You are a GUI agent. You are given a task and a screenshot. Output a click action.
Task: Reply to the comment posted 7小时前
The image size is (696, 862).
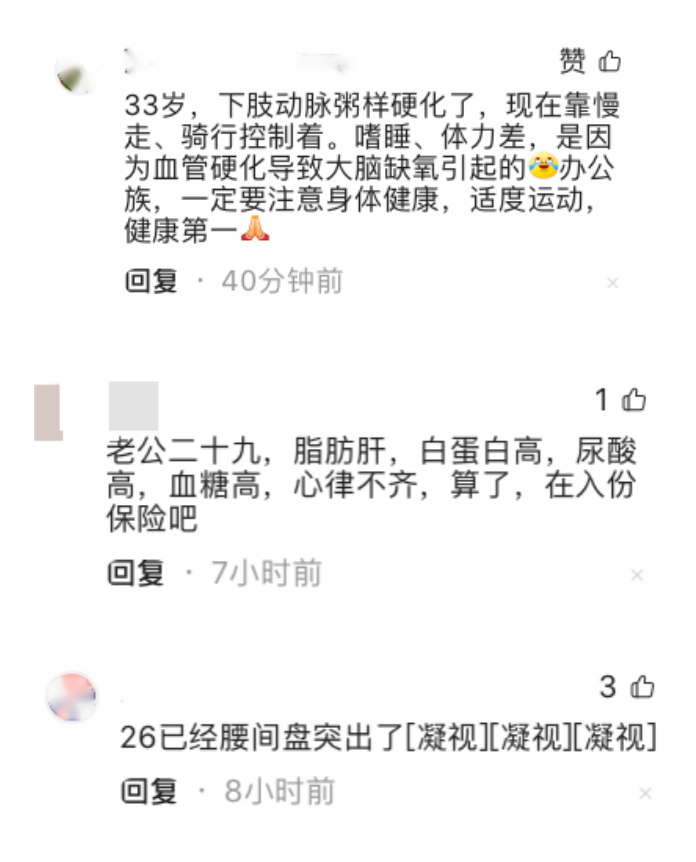click(x=136, y=574)
